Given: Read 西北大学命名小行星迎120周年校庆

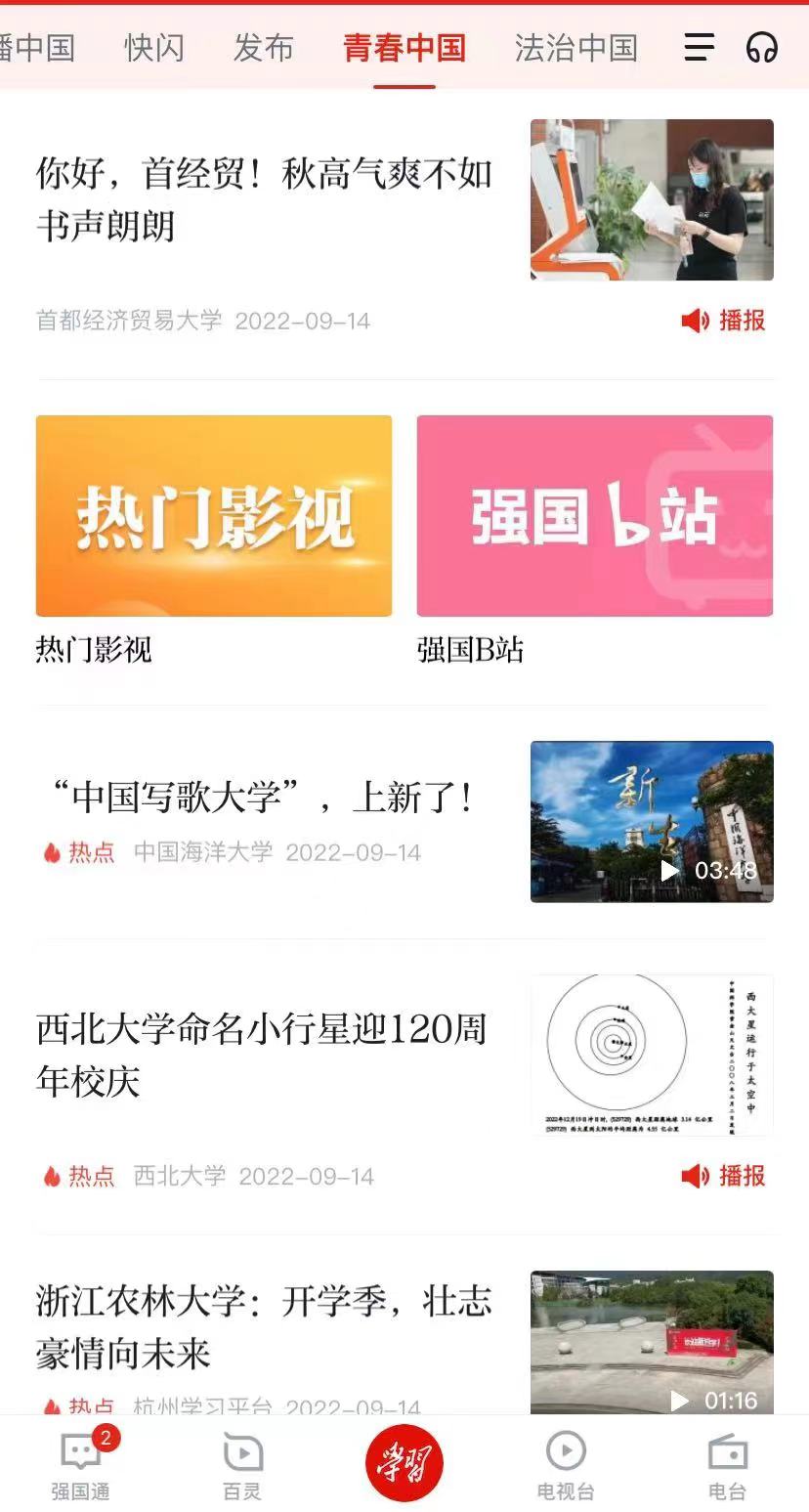Looking at the screenshot, I should pyautogui.click(x=262, y=1054).
